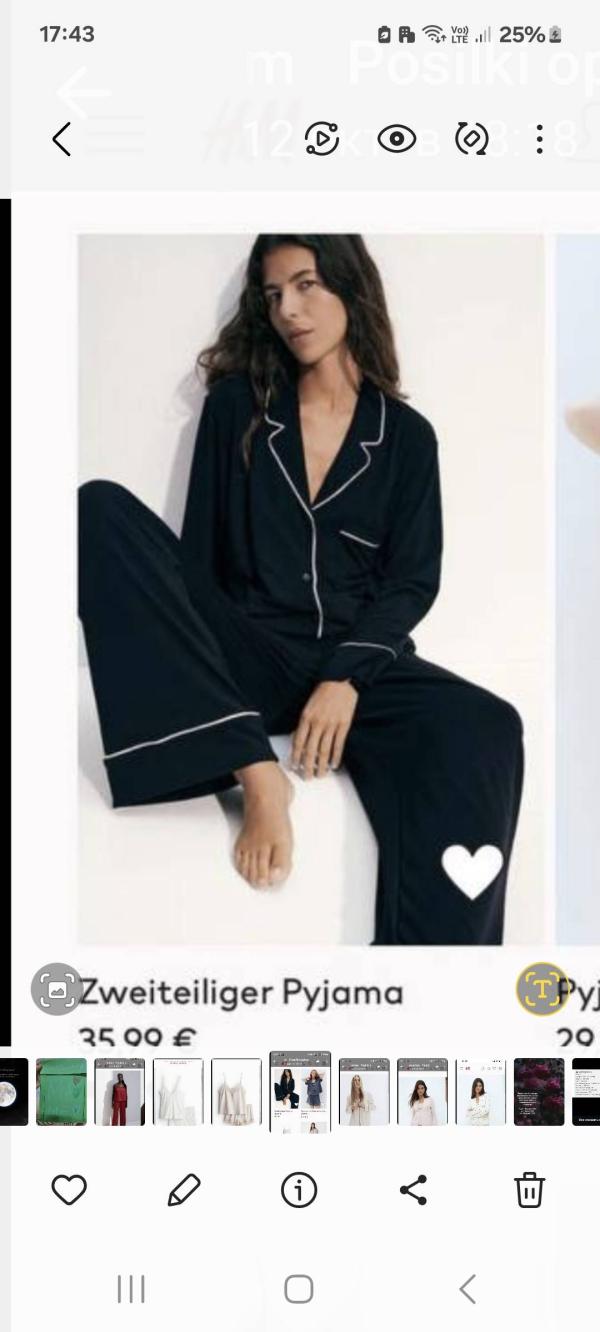Select the dark purple flowers thumbnail
600x1332 pixels.
pos(539,1092)
